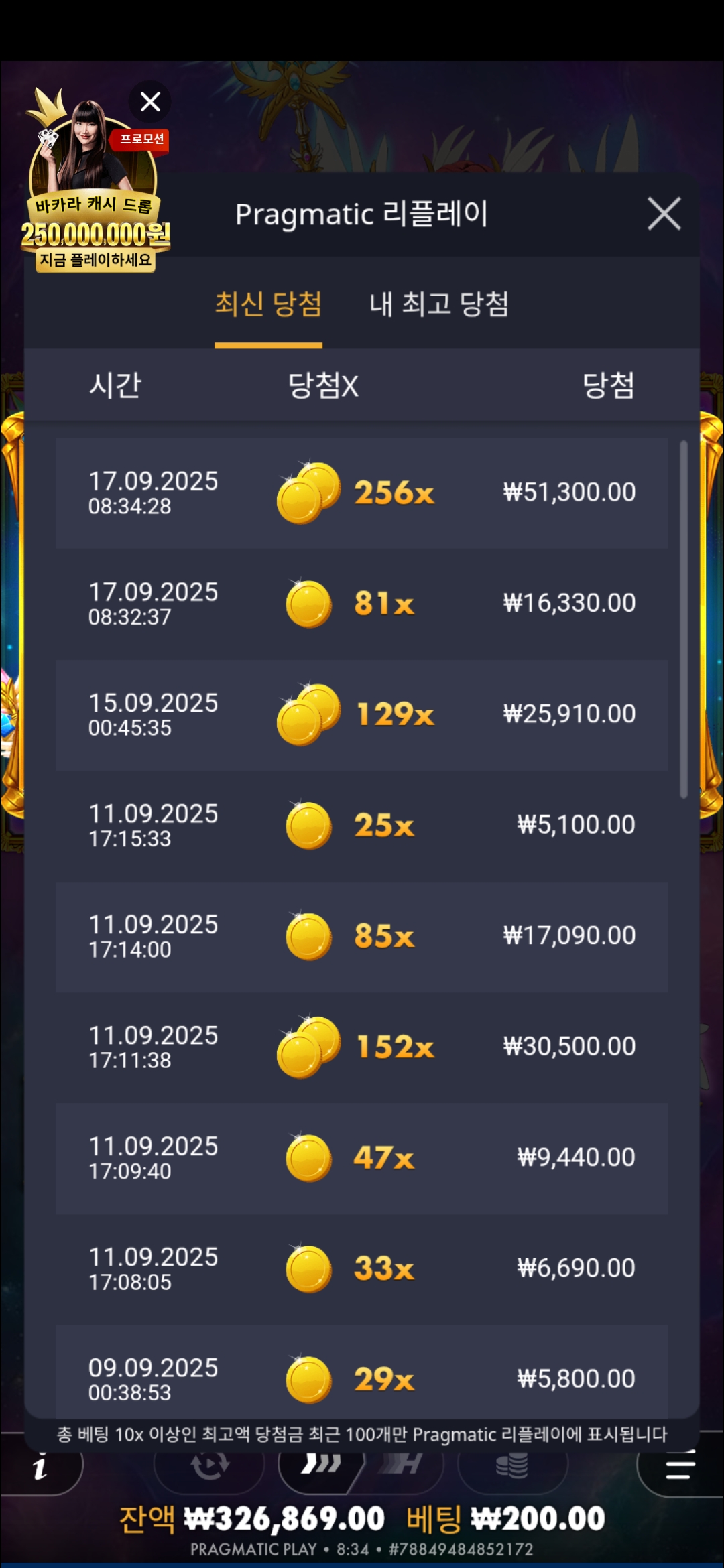Dismiss the 바카라 캐시 드롭 promotion banner
This screenshot has height=1568, width=724.
pos(150,102)
